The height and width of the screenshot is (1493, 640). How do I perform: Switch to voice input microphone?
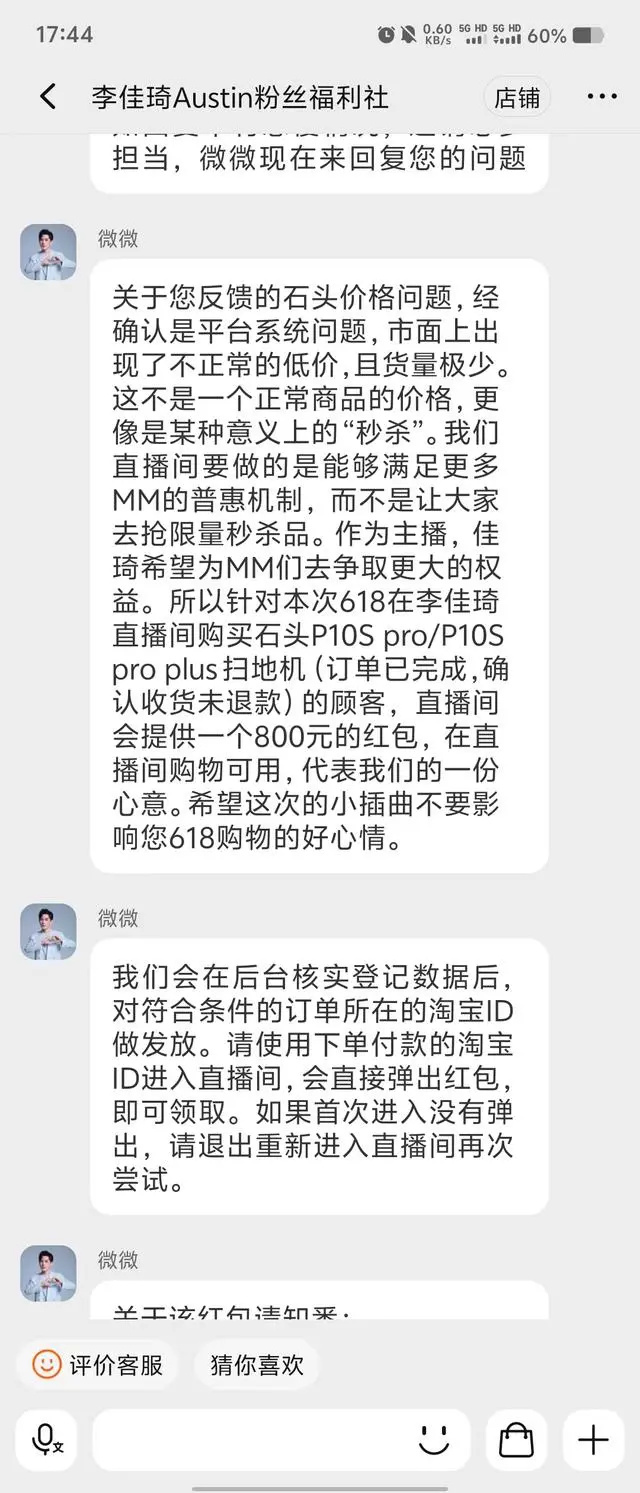(46, 1440)
